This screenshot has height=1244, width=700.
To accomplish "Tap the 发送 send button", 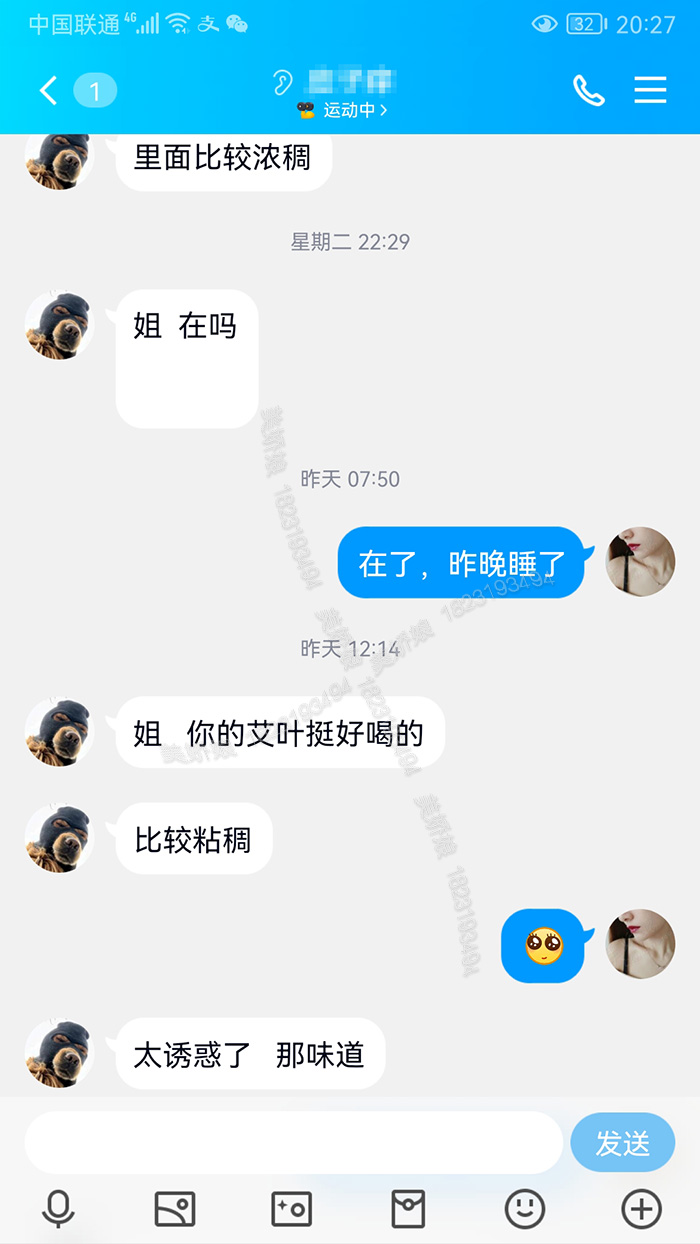I will [x=622, y=1142].
